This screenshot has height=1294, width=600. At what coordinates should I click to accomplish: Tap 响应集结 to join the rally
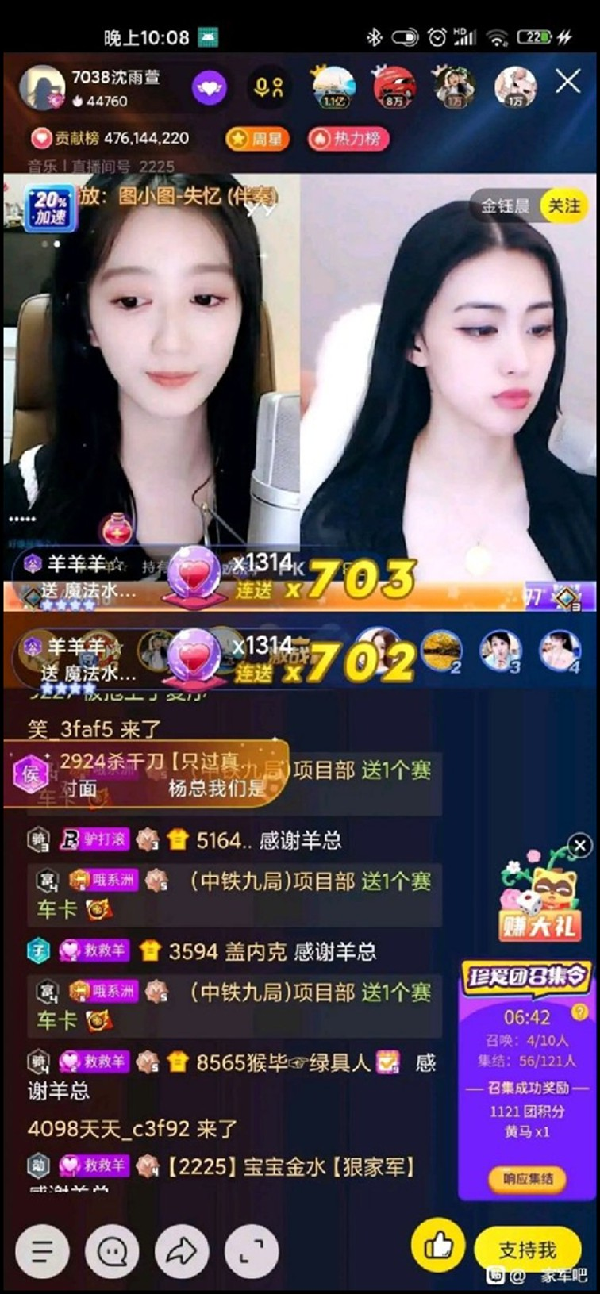[x=527, y=1178]
